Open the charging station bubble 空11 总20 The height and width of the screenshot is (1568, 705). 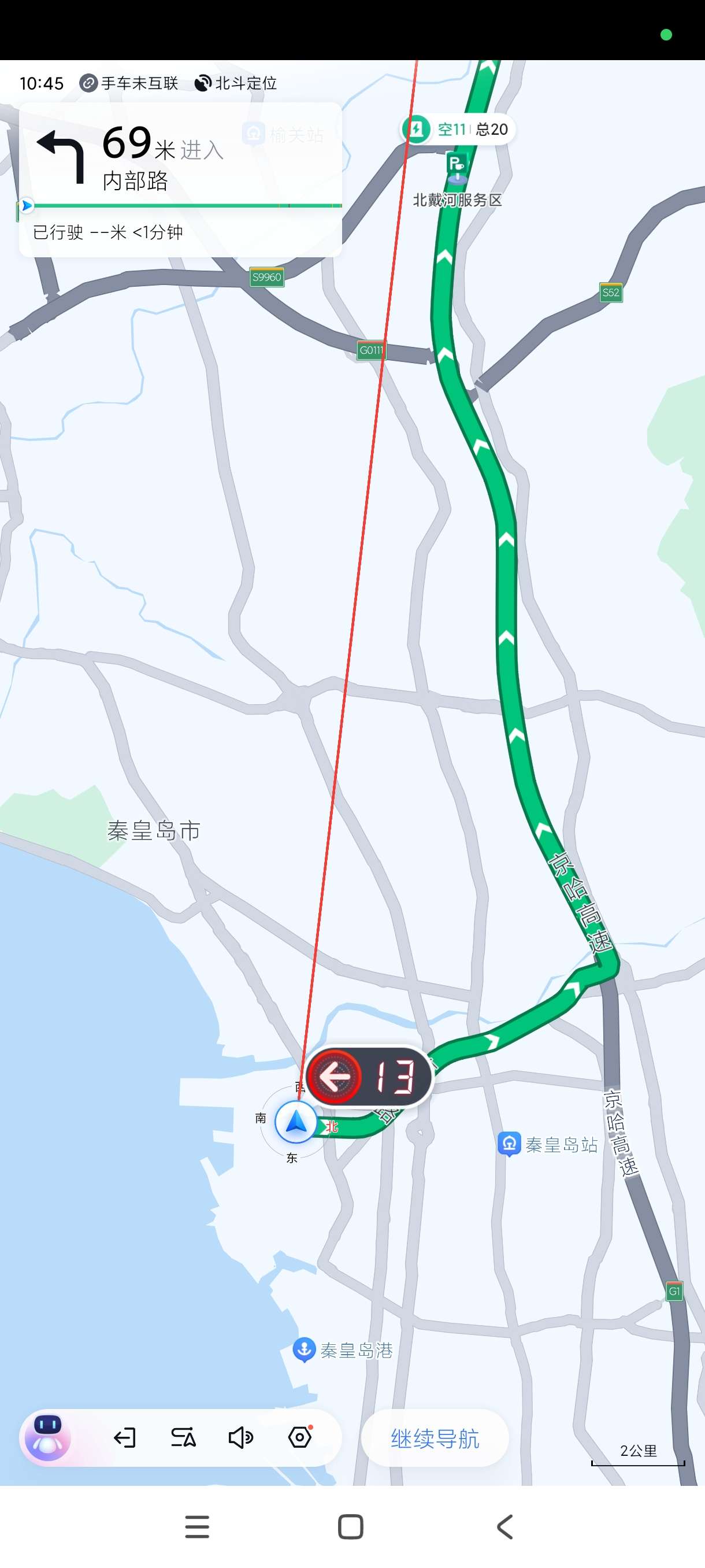click(459, 129)
